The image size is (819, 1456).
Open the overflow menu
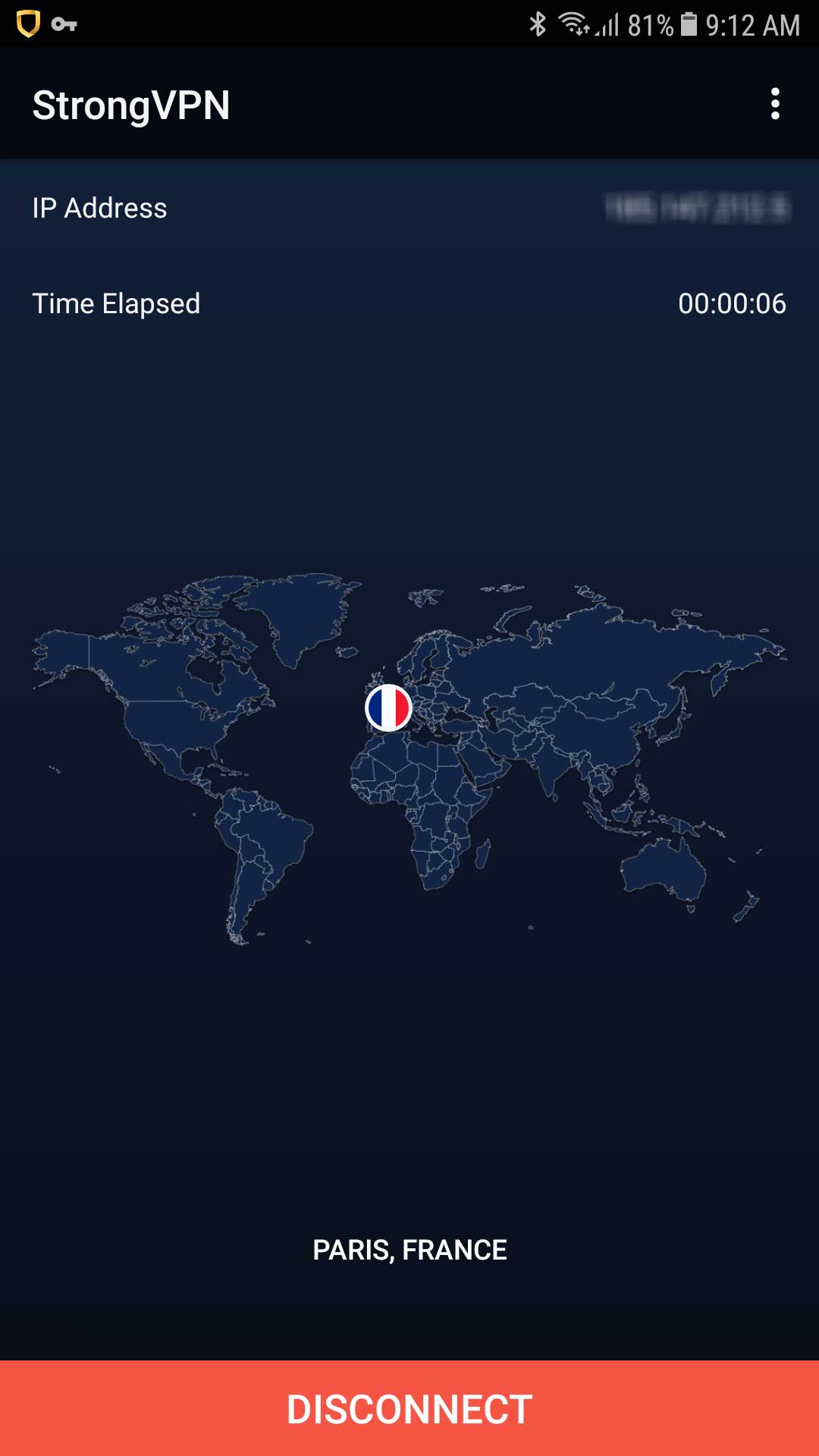point(774,104)
